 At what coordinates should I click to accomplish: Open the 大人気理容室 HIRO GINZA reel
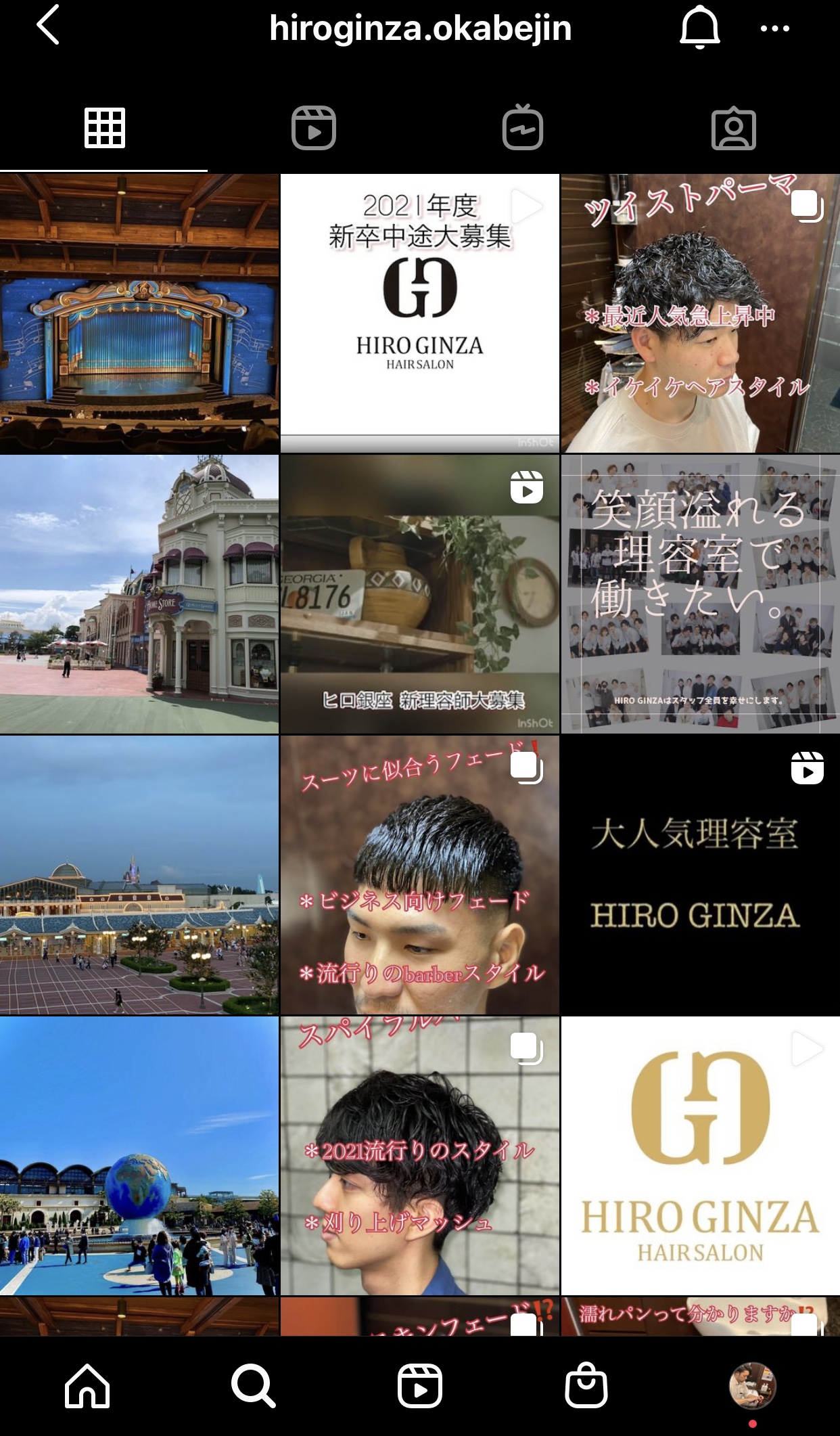(701, 875)
